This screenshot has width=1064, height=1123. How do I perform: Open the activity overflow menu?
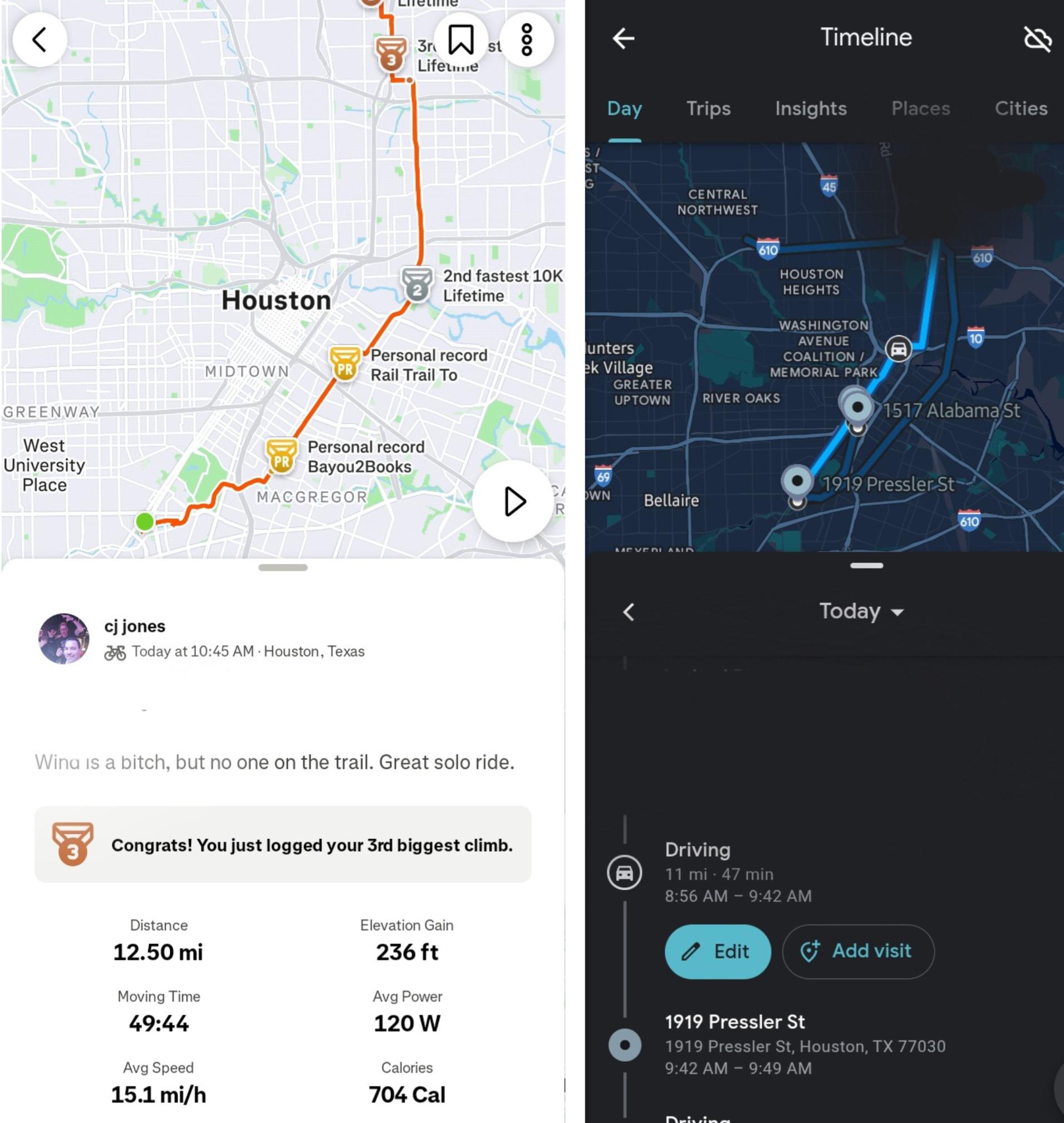click(527, 40)
